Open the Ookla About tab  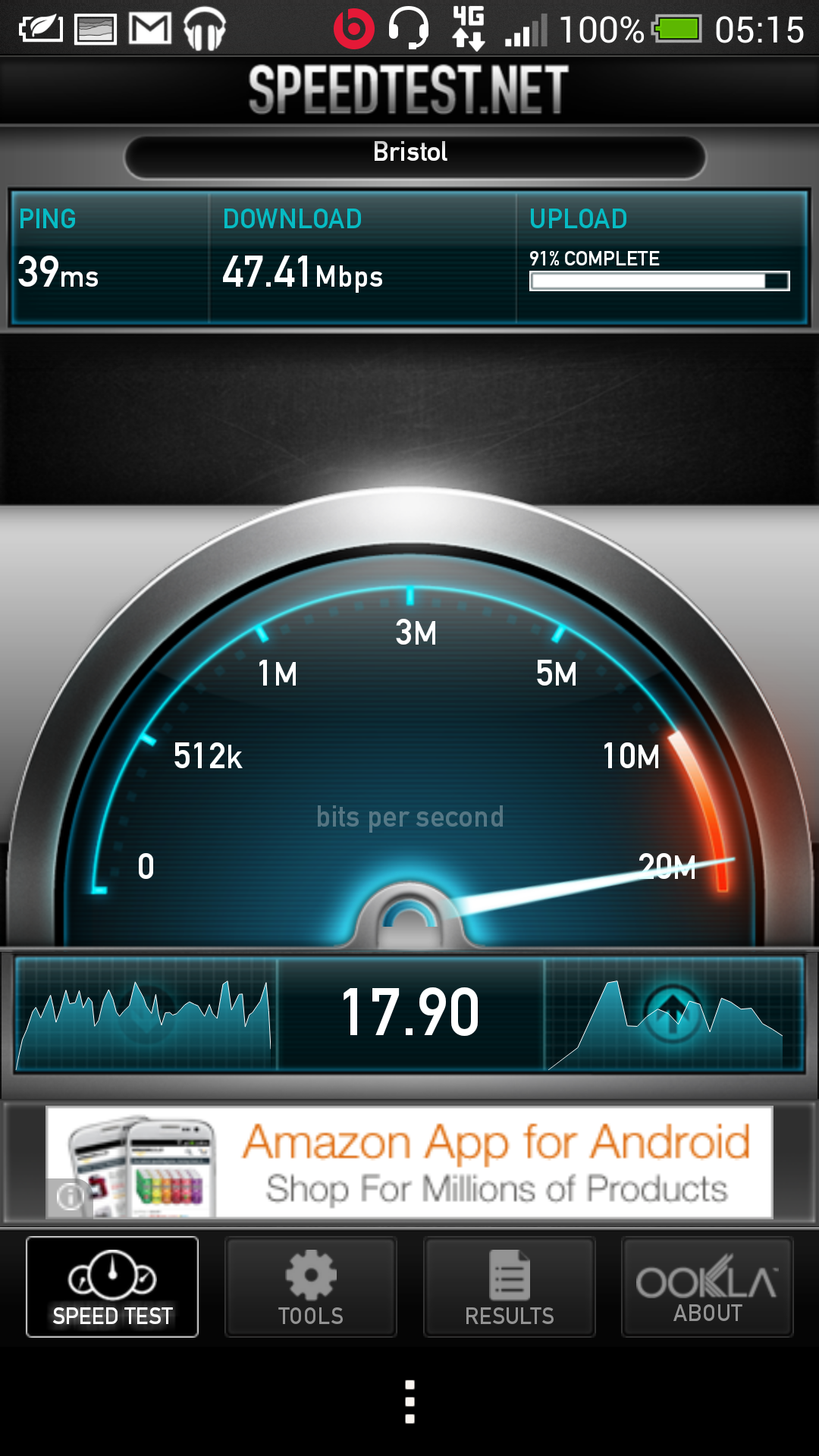(708, 1286)
